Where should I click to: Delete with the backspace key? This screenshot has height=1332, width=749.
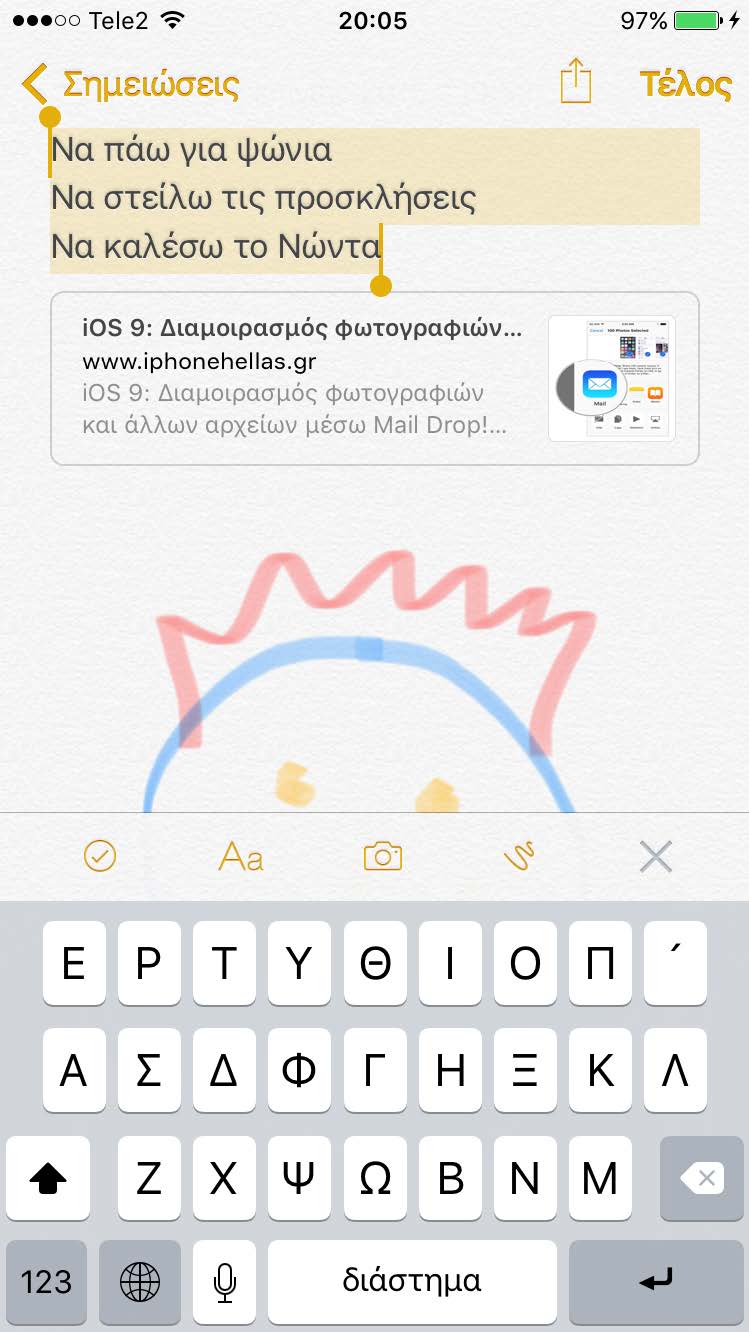tap(702, 1179)
